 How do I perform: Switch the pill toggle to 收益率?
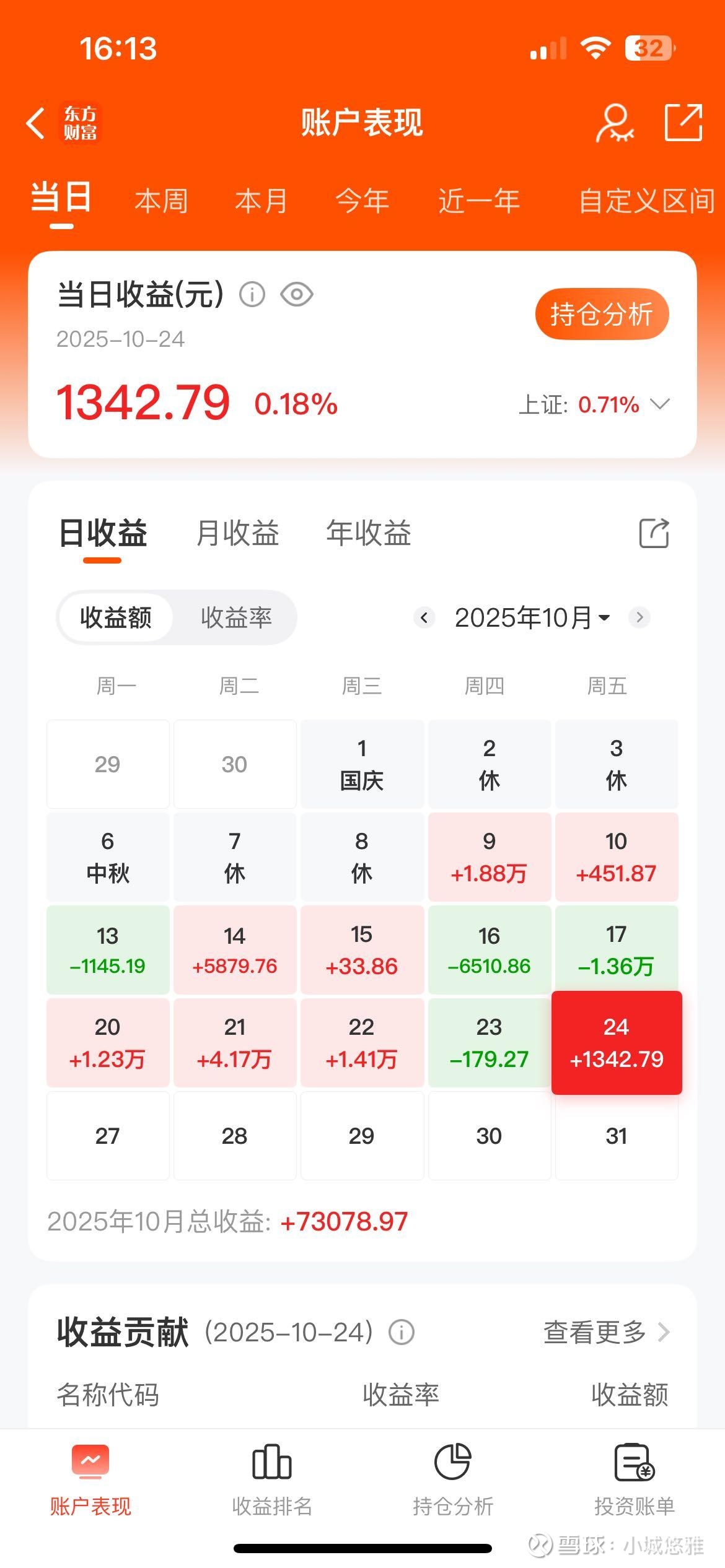237,617
